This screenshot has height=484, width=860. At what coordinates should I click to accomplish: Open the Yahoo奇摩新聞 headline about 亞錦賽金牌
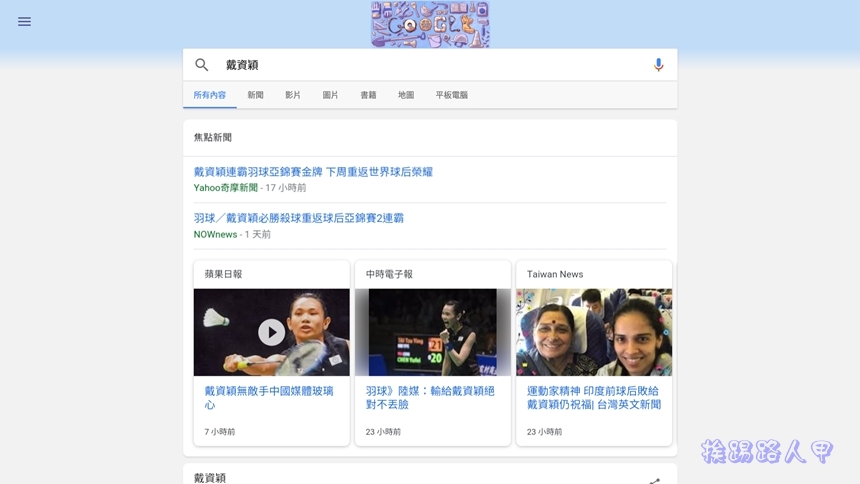(x=313, y=172)
